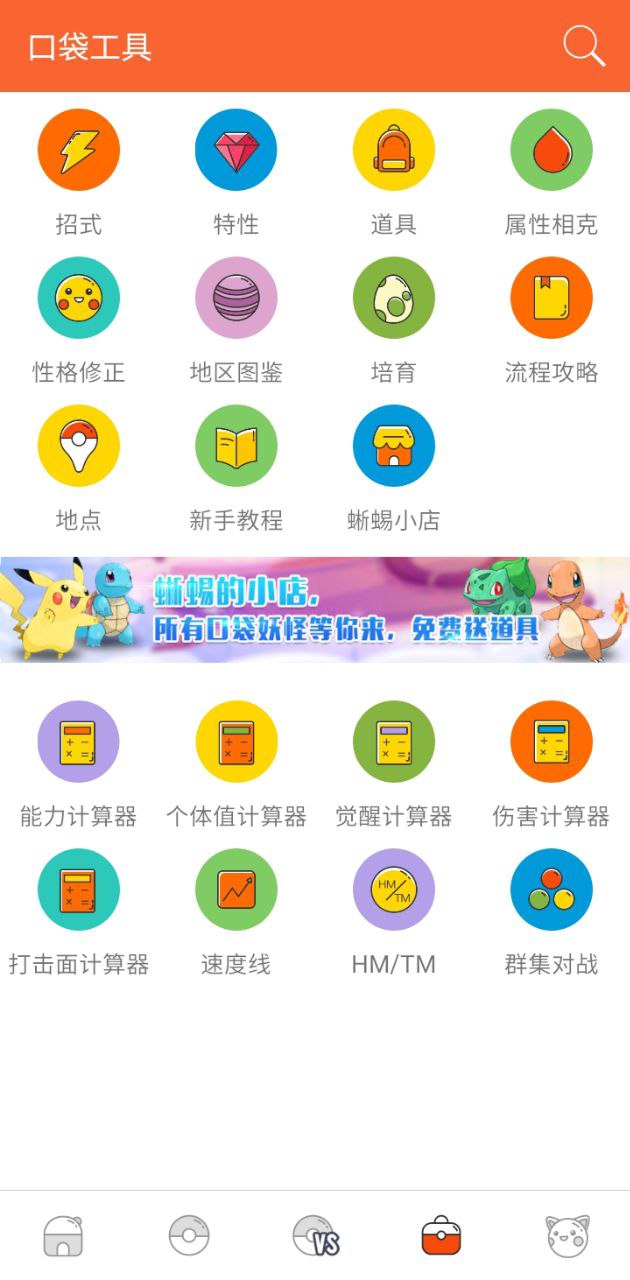Viewport: 630px width, 1280px height.
Task: Open the HM/TM list
Action: pos(393,890)
